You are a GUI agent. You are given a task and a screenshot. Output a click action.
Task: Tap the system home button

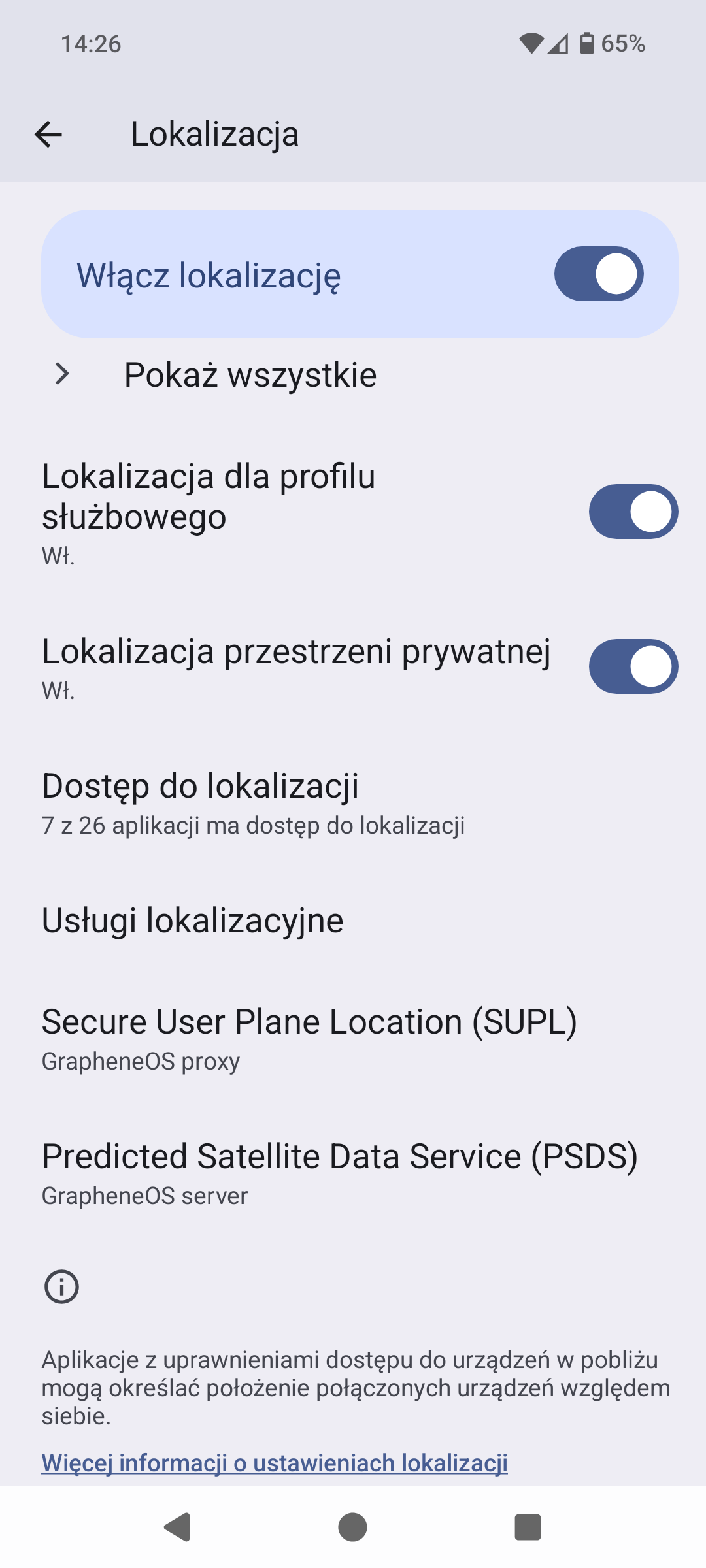(352, 1527)
